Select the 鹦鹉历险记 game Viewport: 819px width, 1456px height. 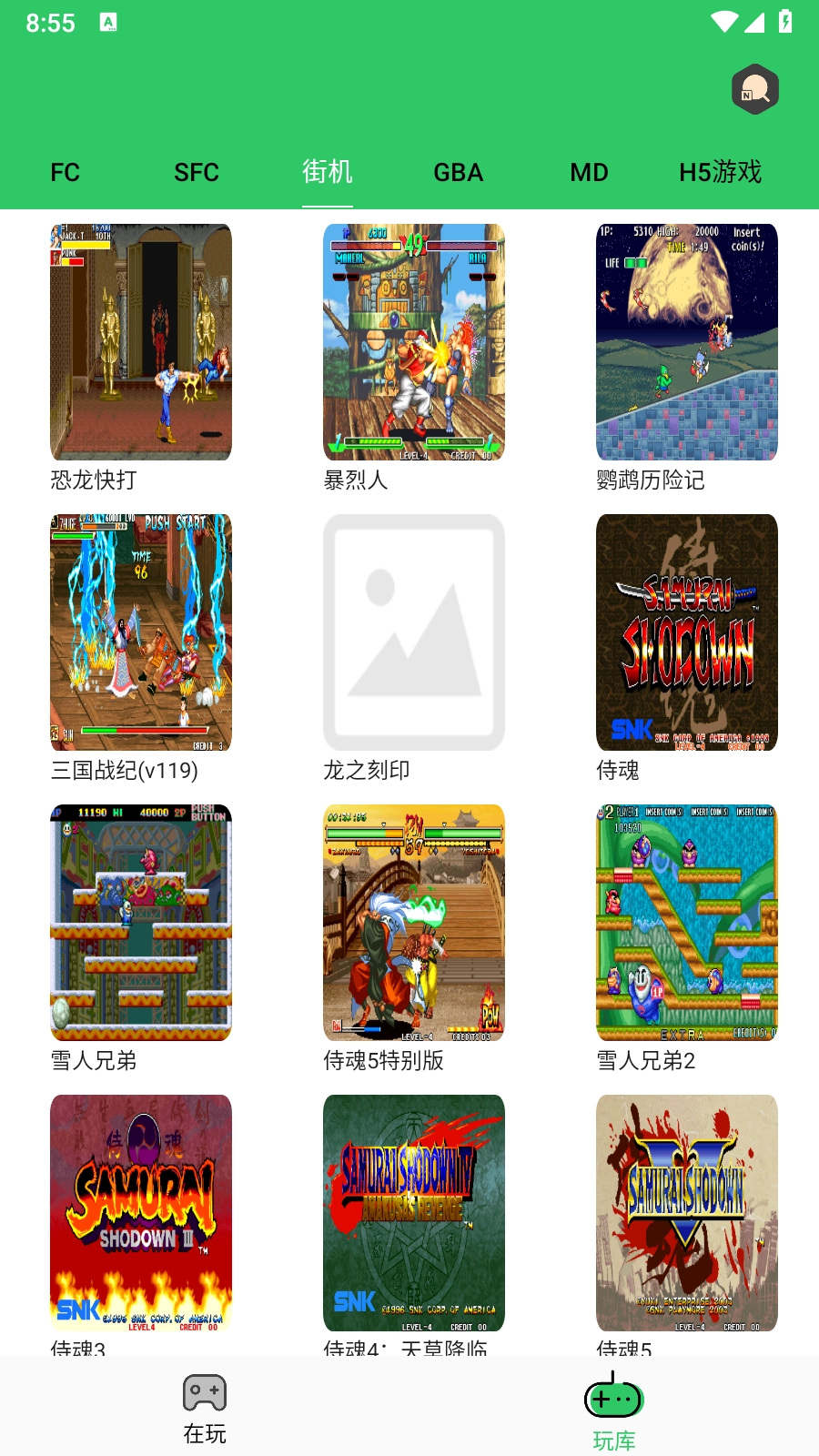(x=687, y=342)
